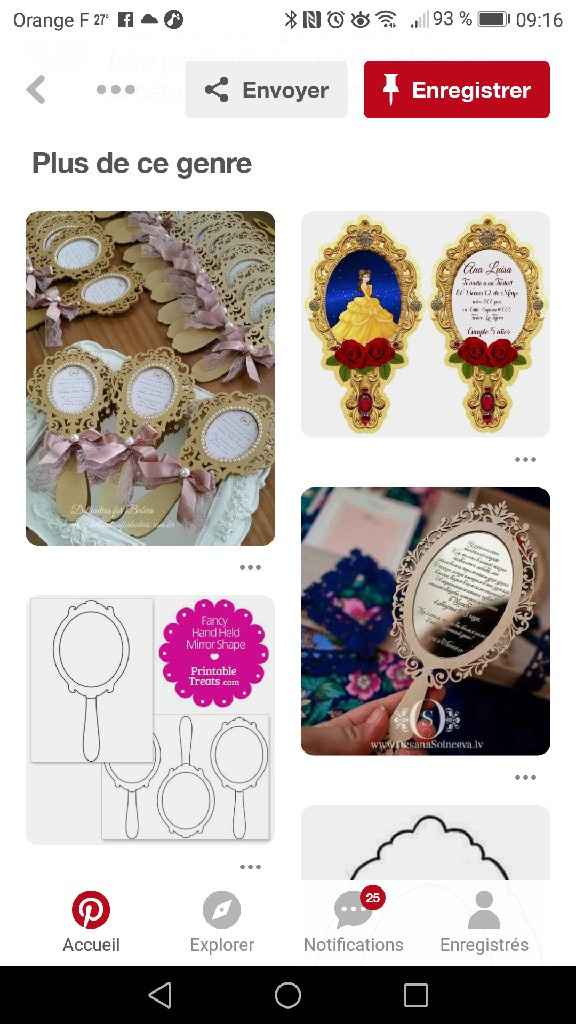
Task: Switch to the Explorer tab
Action: [222, 922]
